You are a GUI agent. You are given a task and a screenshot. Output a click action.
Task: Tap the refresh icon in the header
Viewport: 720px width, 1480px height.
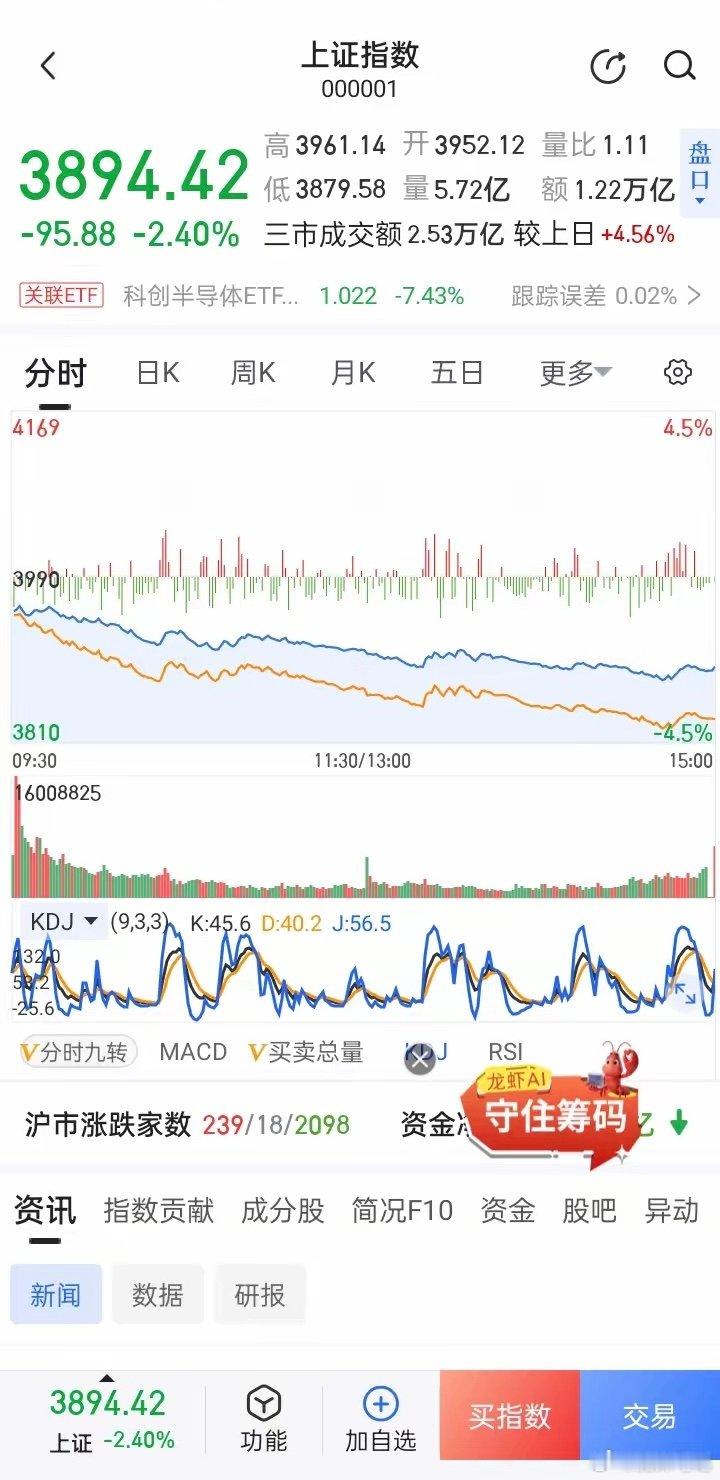coord(608,67)
